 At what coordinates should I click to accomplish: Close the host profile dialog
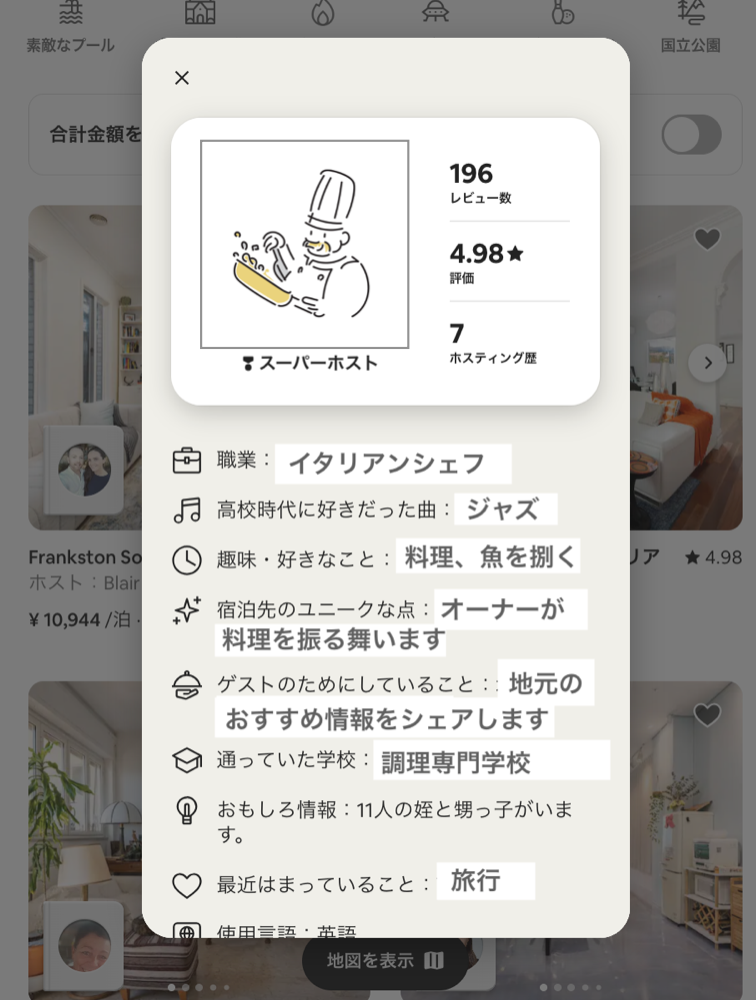pos(182,78)
